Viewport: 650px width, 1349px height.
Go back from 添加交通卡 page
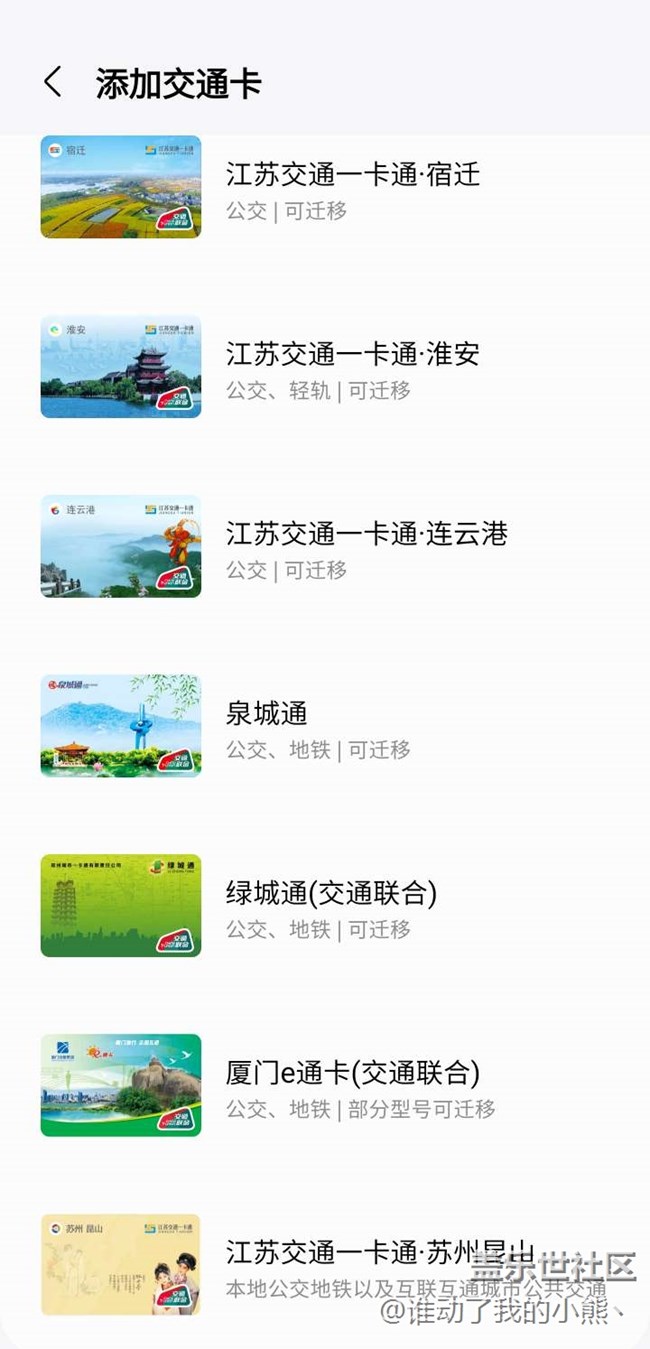pyautogui.click(x=53, y=82)
